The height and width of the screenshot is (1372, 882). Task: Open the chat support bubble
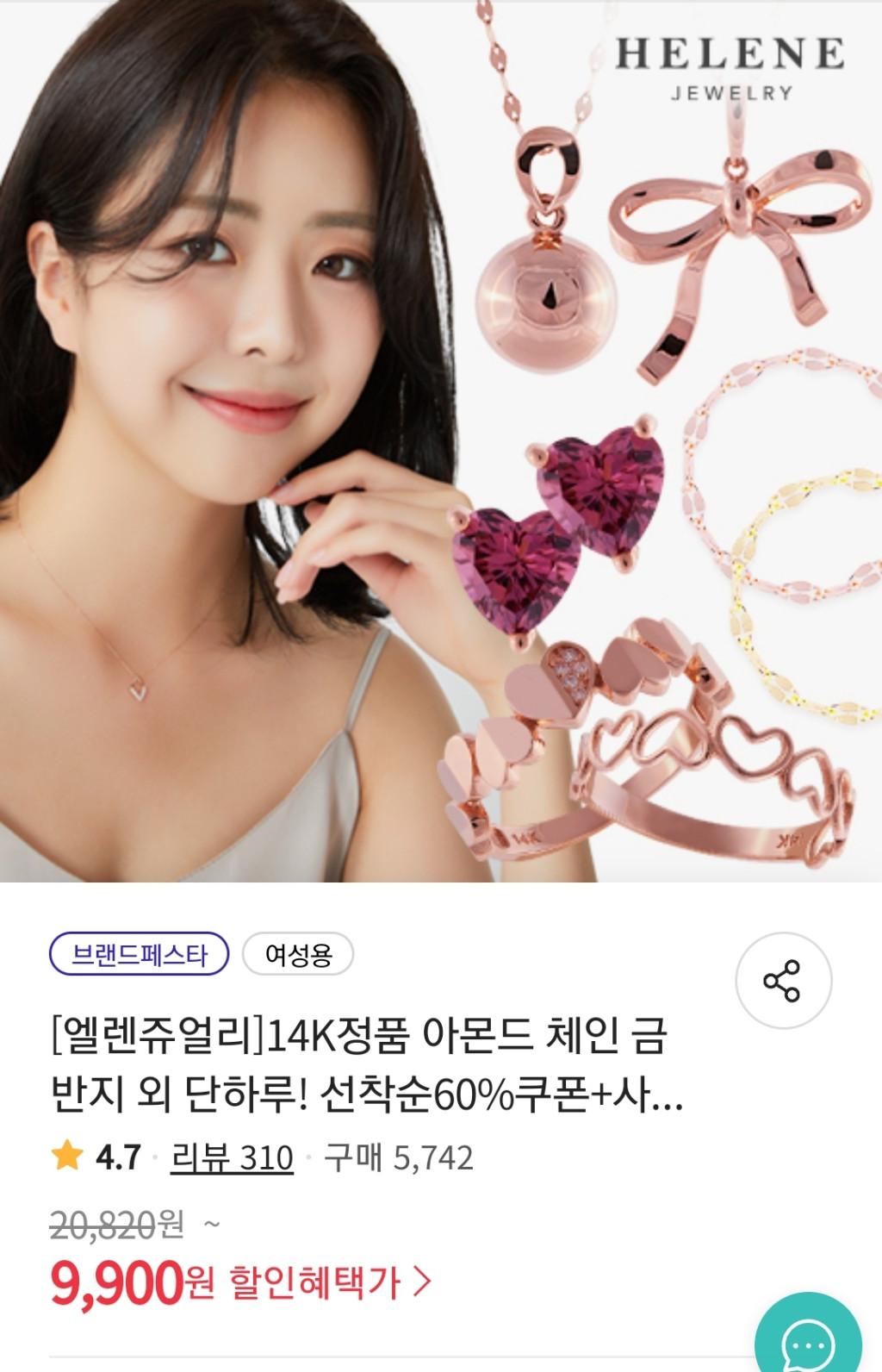[807, 1346]
